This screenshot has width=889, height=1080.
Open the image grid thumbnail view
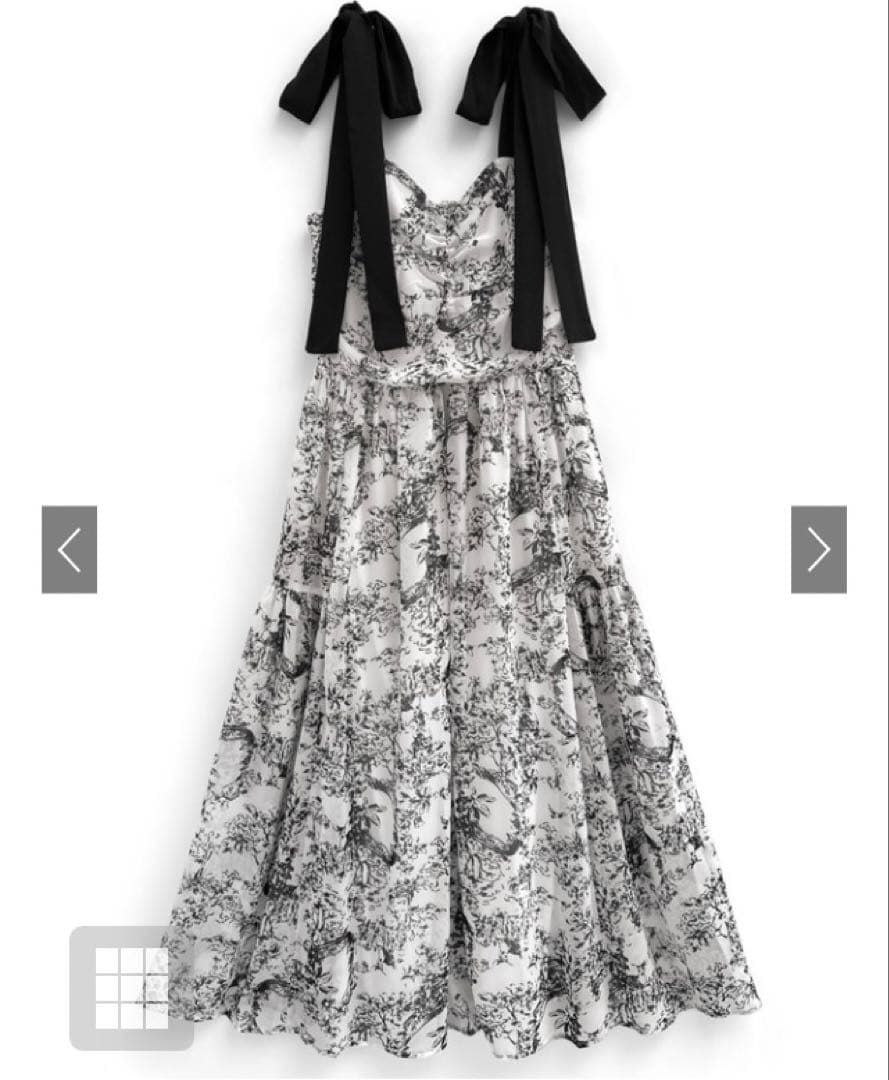pyautogui.click(x=131, y=988)
